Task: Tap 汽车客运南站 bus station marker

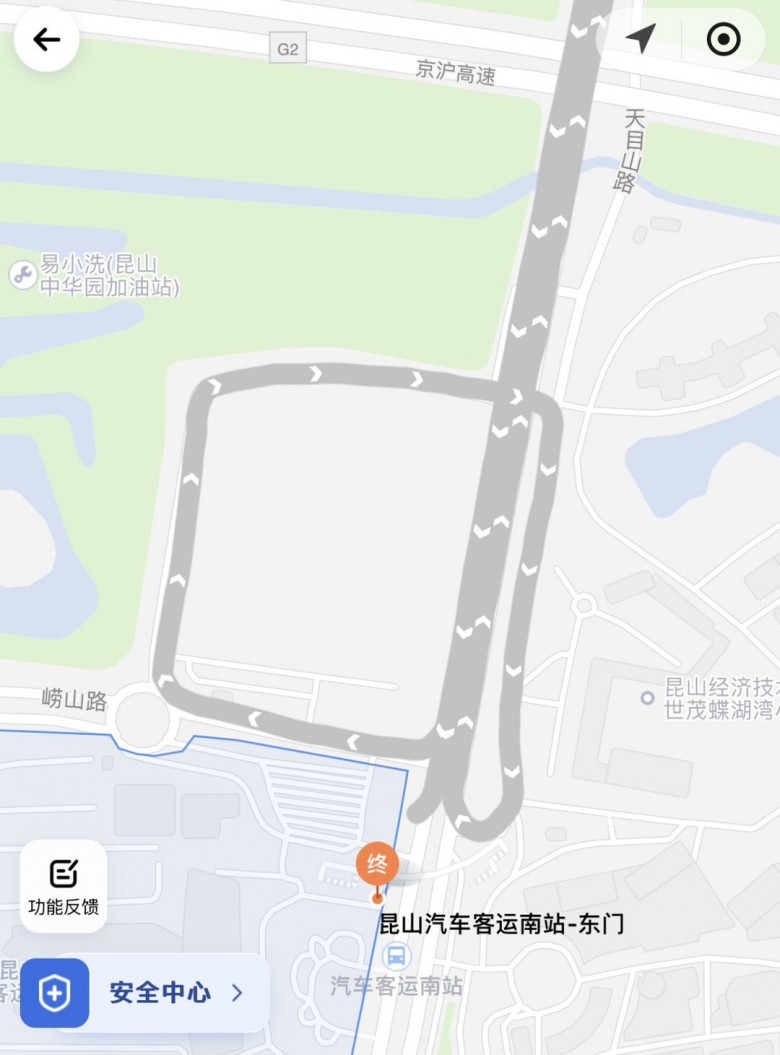Action: [397, 957]
